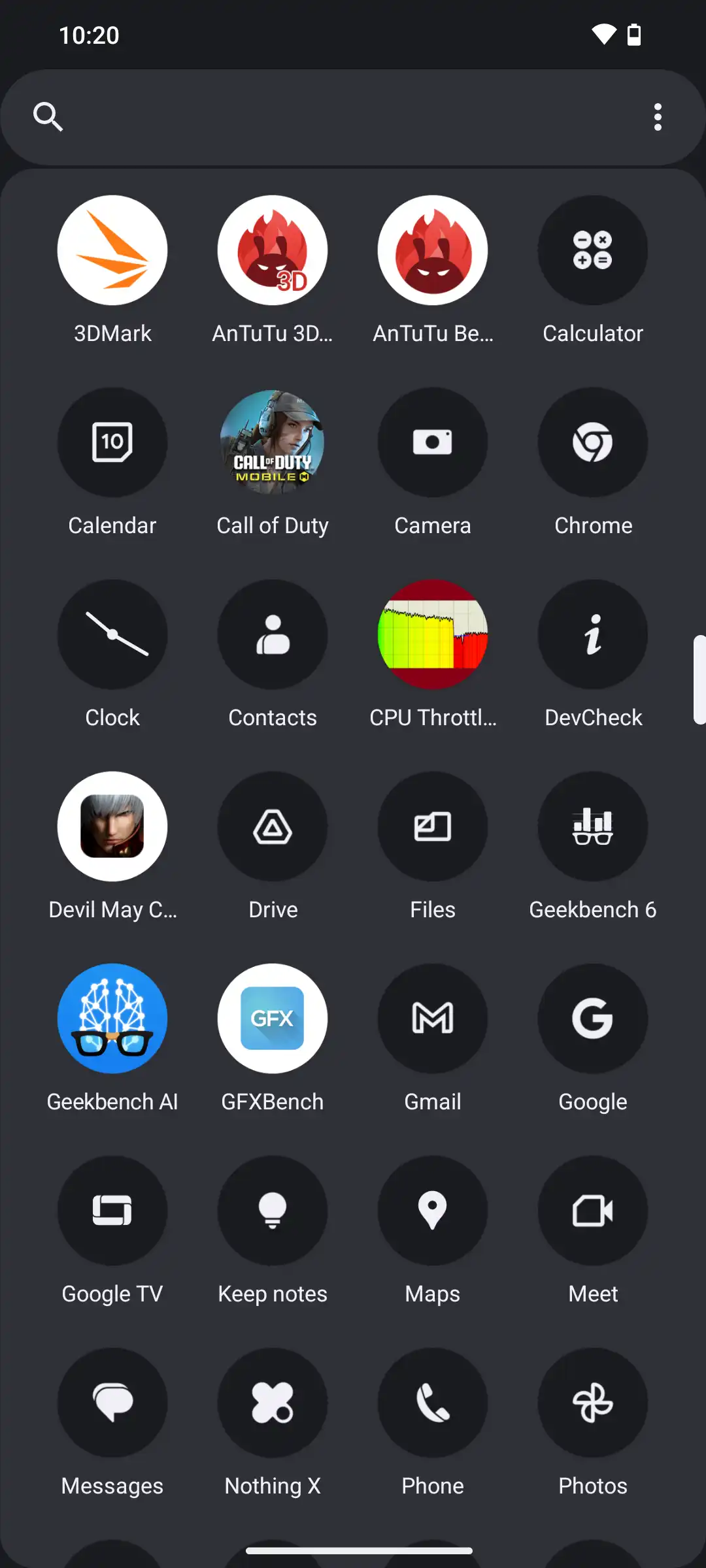Image resolution: width=706 pixels, height=1568 pixels.
Task: Open Keep notes app
Action: pyautogui.click(x=273, y=1211)
